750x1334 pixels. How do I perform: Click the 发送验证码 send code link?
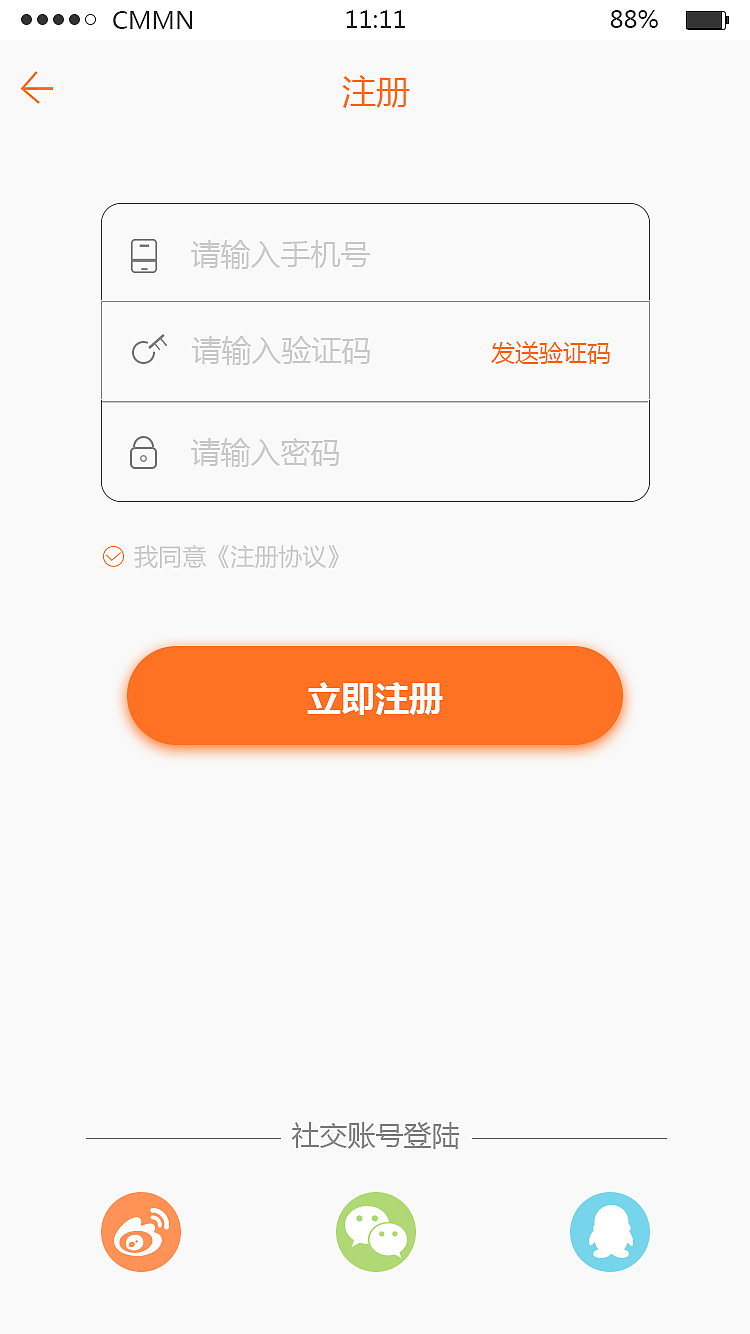551,352
